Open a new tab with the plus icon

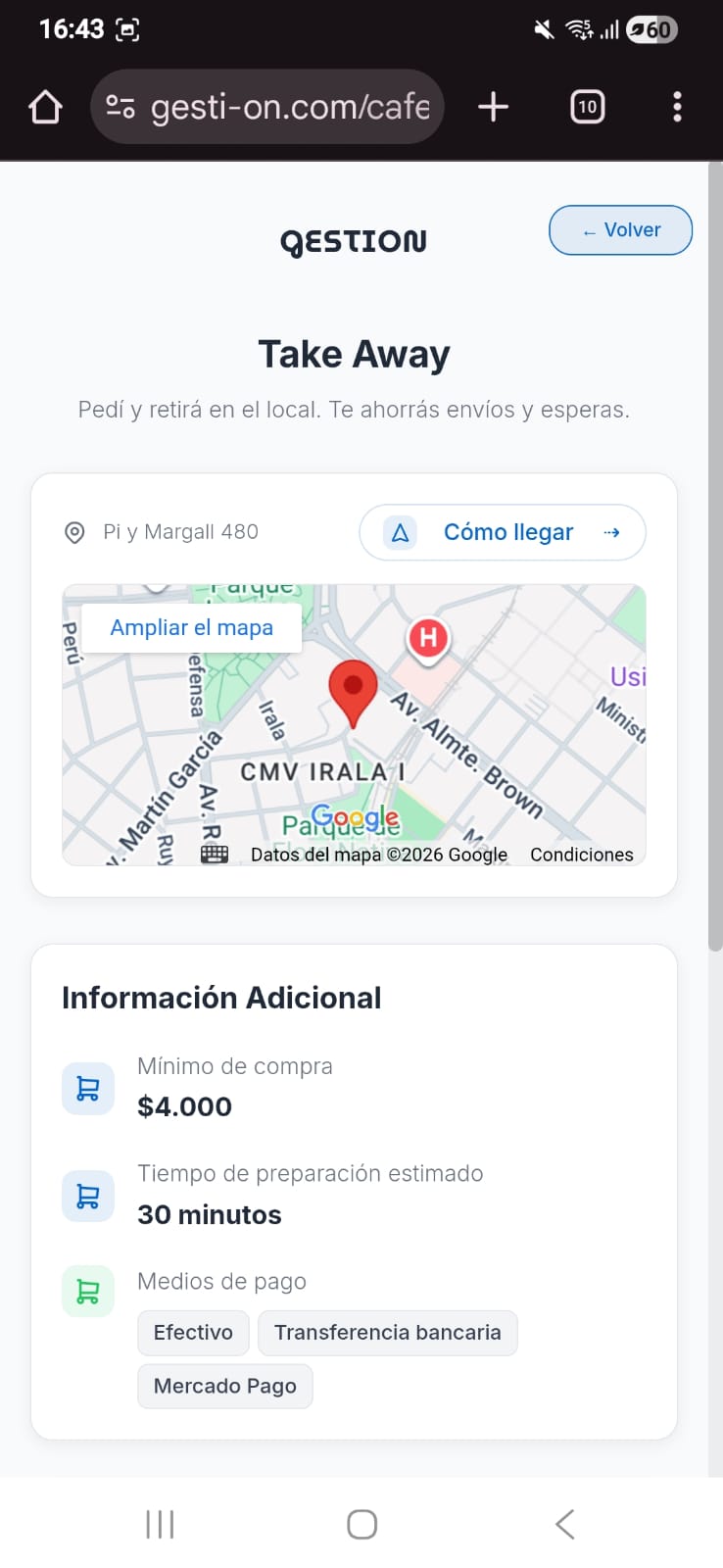[x=493, y=107]
